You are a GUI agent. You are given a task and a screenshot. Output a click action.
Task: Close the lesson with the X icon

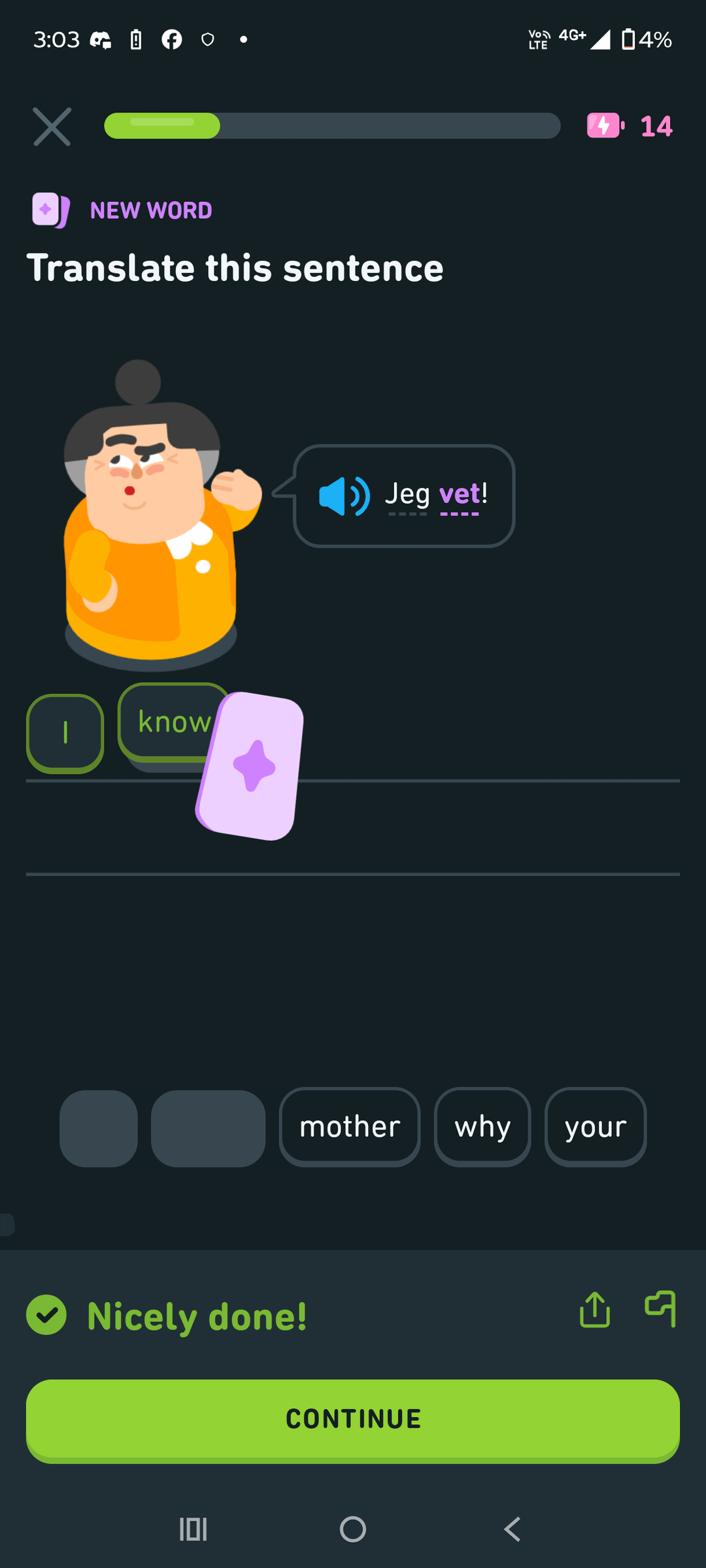tap(52, 126)
